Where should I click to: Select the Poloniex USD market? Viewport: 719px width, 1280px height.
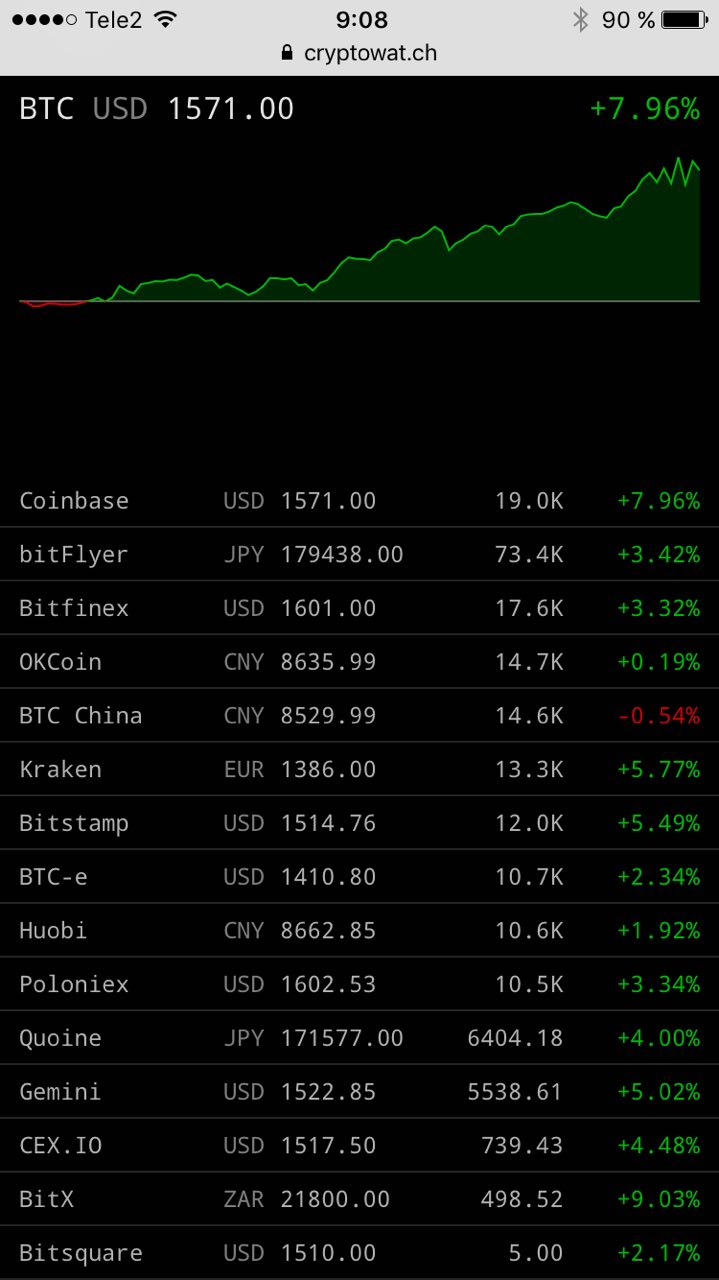pyautogui.click(x=359, y=984)
